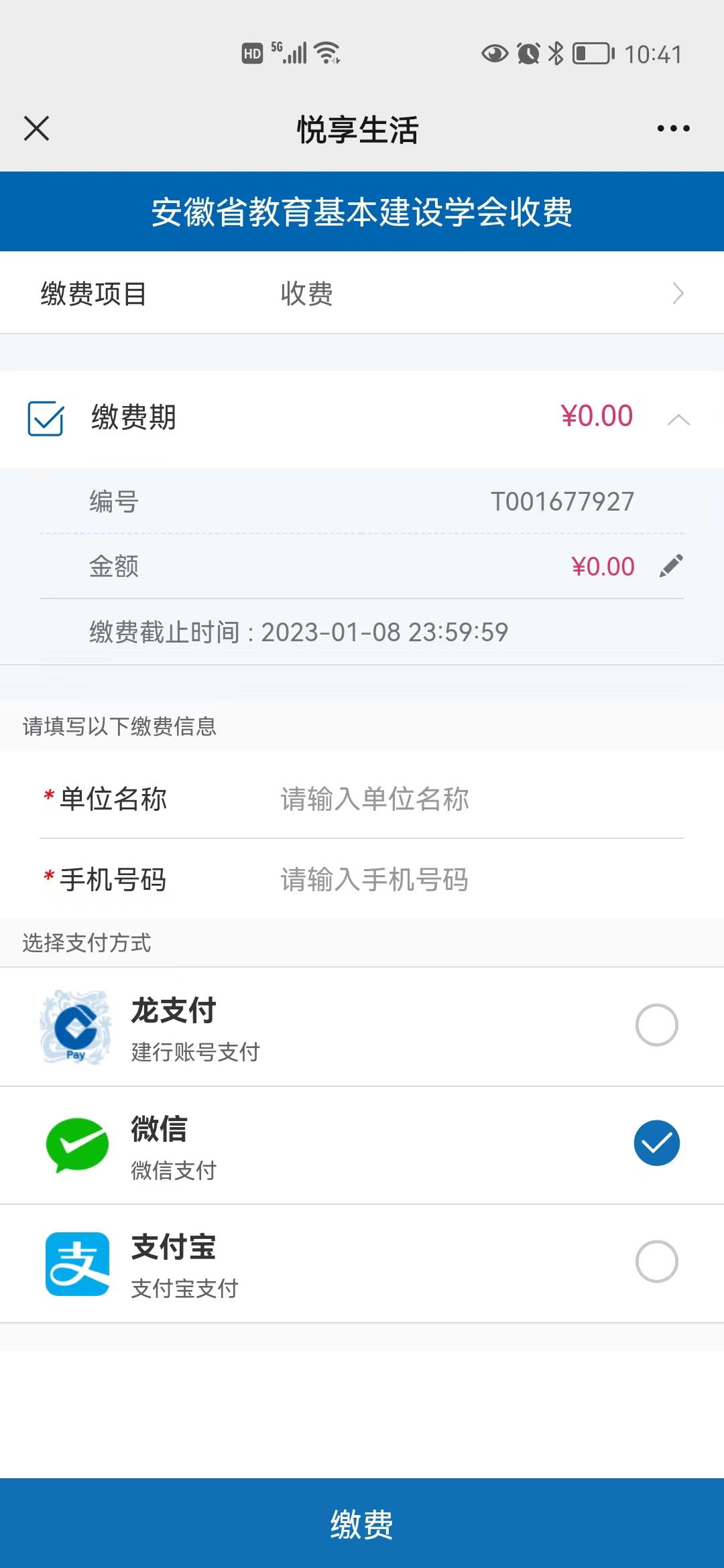Select 龙支付 as payment method
Image resolution: width=724 pixels, height=1568 pixels.
tap(656, 1025)
